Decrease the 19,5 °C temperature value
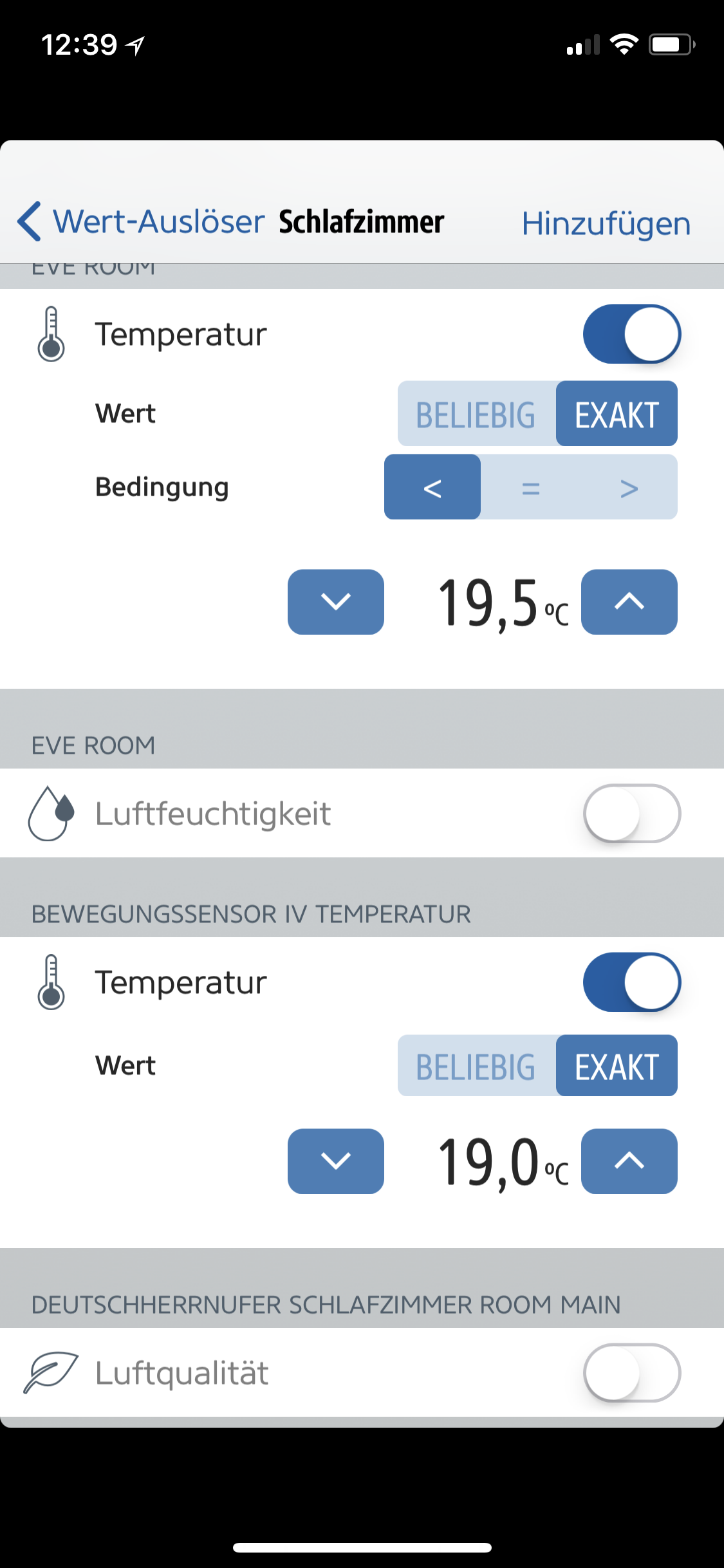The height and width of the screenshot is (1568, 724). coord(335,602)
